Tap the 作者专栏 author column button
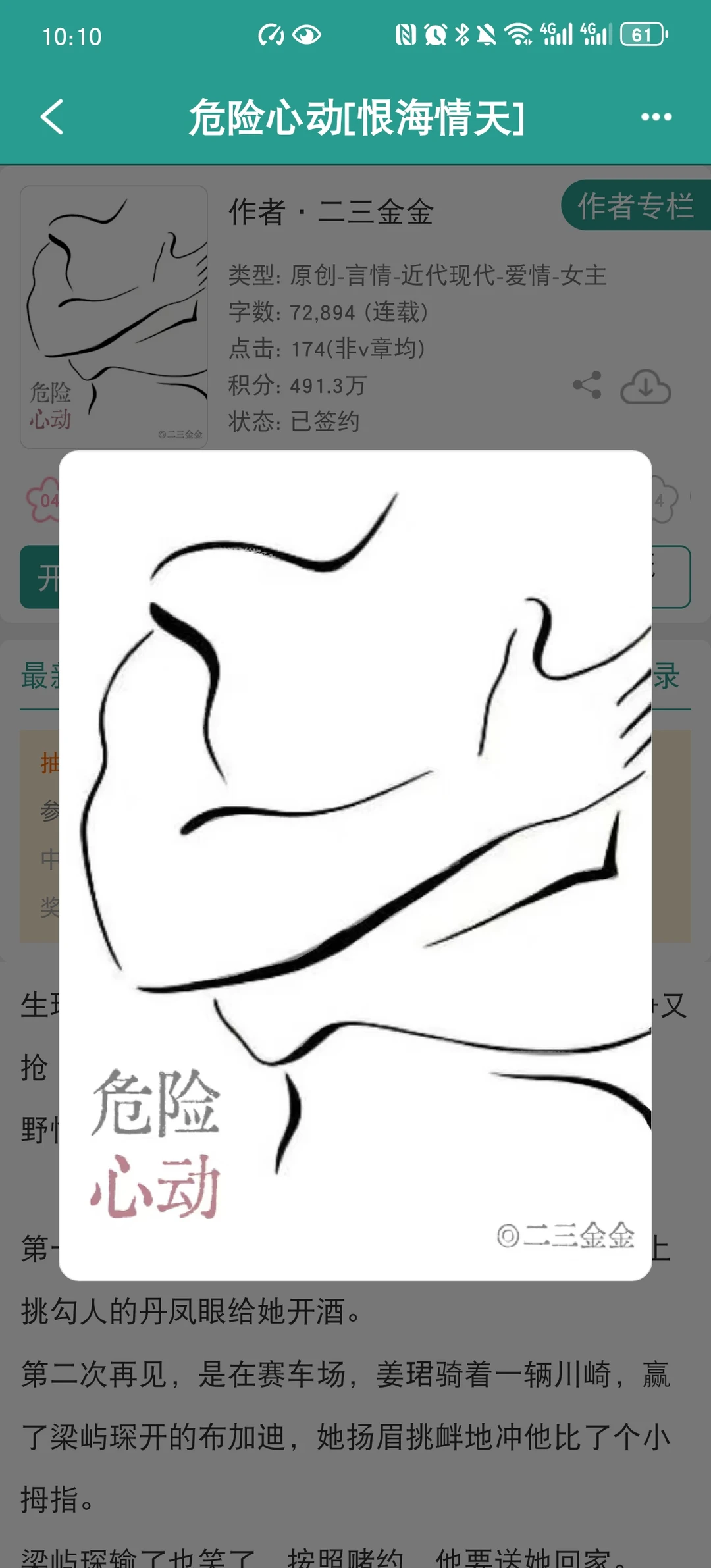The width and height of the screenshot is (711, 1568). tap(637, 209)
